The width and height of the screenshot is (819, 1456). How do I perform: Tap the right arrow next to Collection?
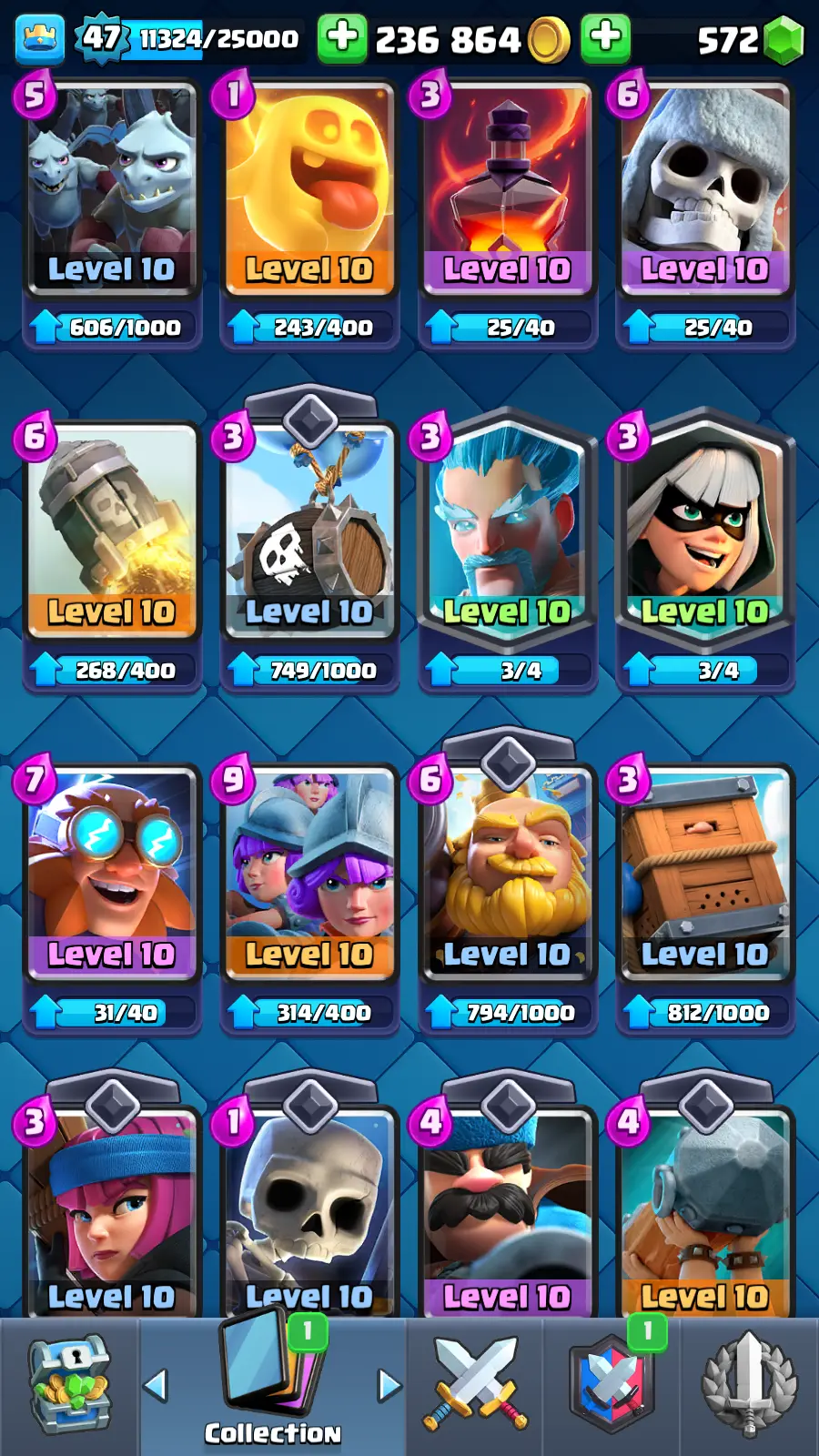pos(389,1385)
